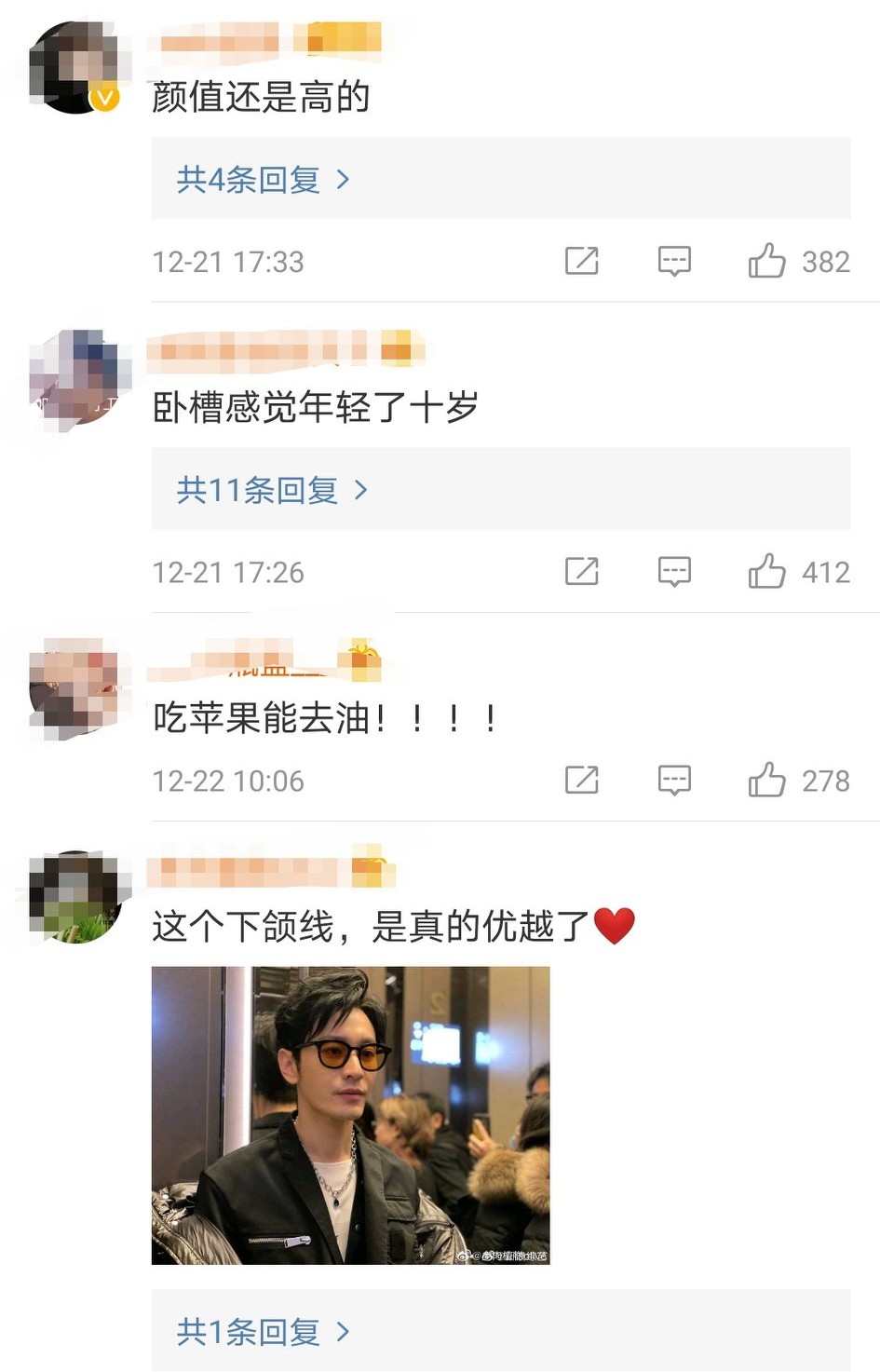Screen dimensions: 880x1372
Task: Click the forward icon beside the 12-22 10:06 timestamp
Action: tap(581, 781)
